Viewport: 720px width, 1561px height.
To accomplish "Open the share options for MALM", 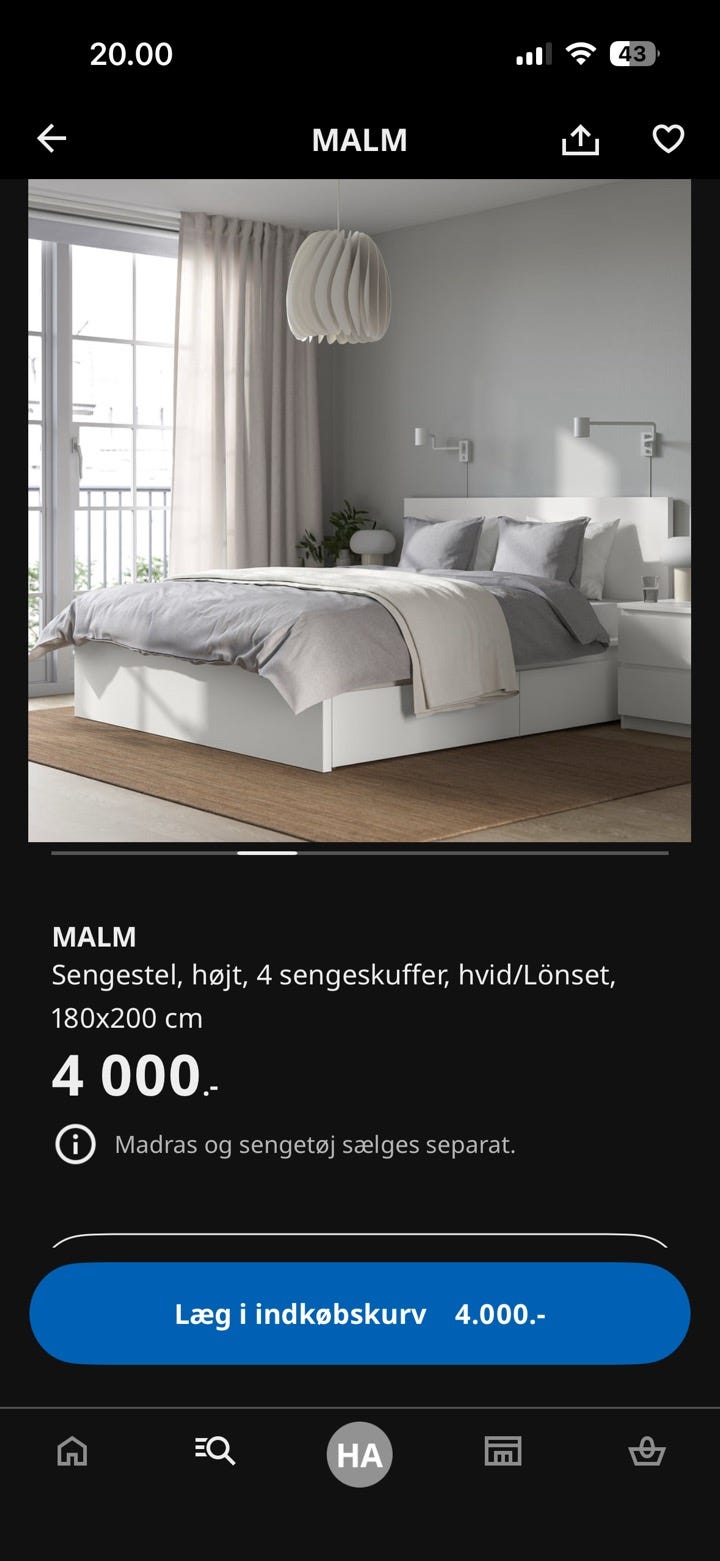I will pos(580,139).
